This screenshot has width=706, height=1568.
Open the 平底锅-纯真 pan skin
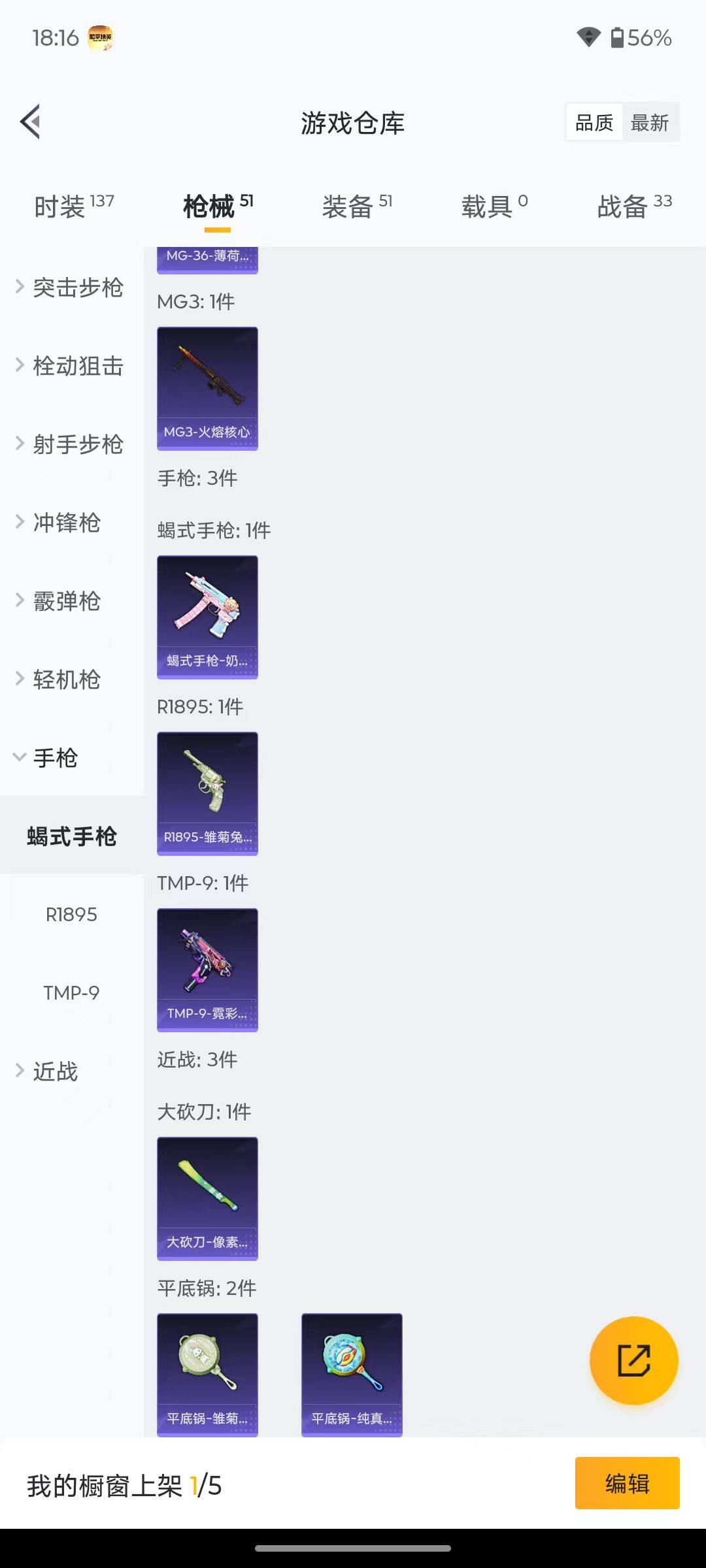coord(351,1375)
